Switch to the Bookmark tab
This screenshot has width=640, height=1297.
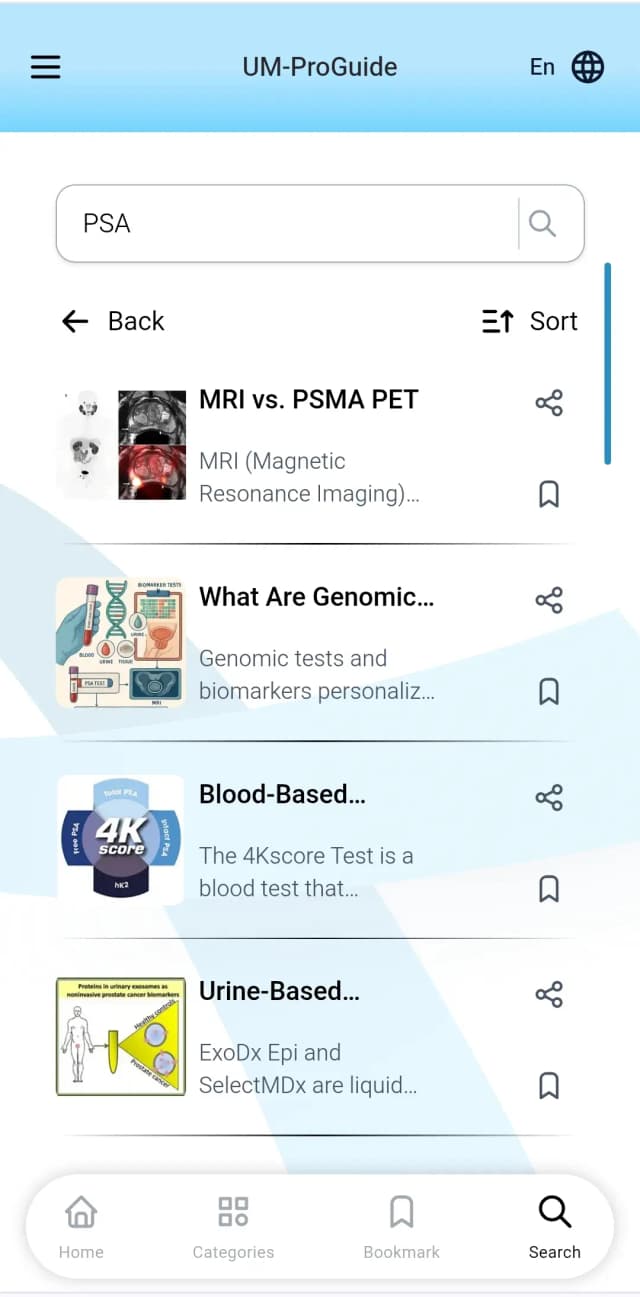click(401, 1227)
